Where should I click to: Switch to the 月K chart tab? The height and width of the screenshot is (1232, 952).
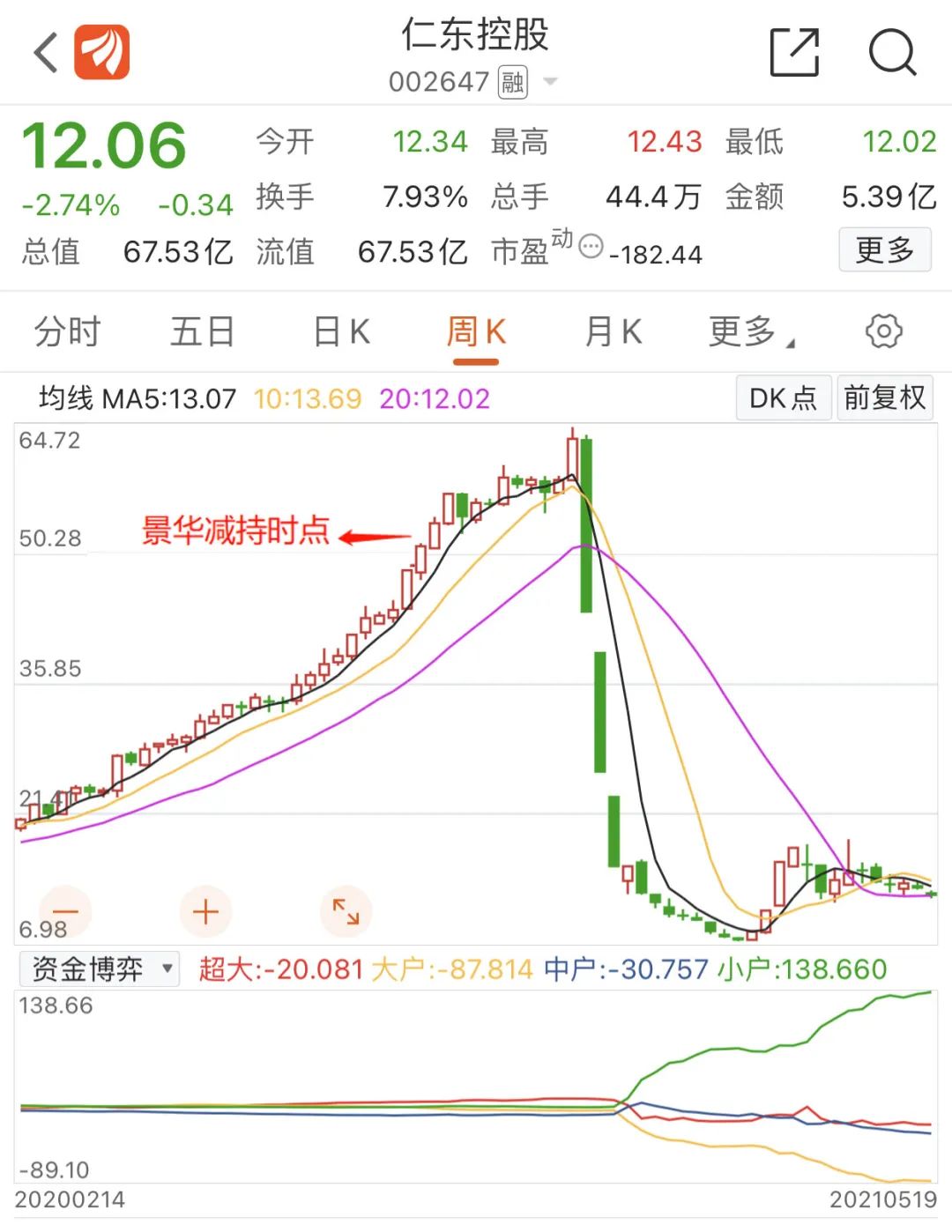(x=613, y=332)
